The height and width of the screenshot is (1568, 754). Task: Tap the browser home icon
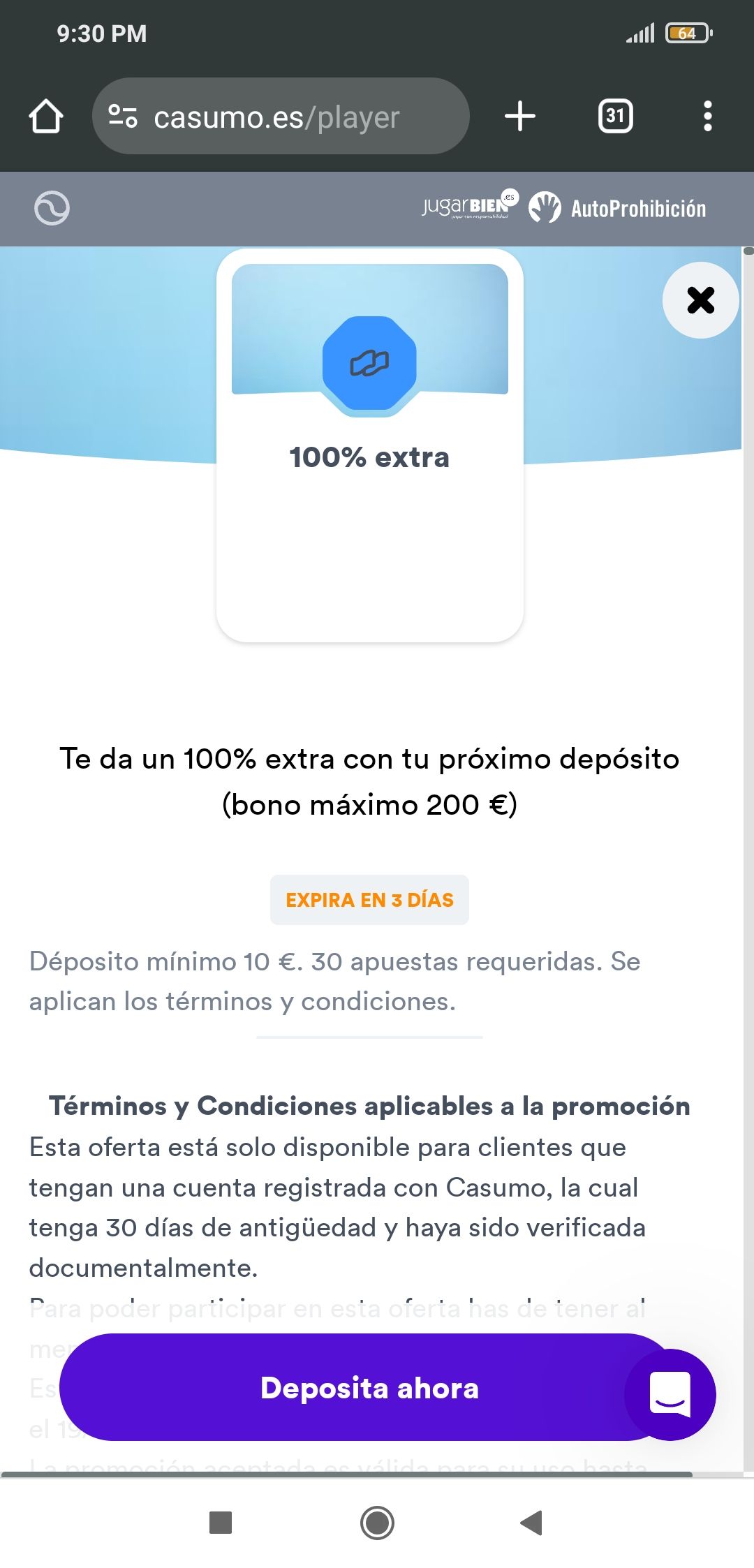pyautogui.click(x=46, y=117)
